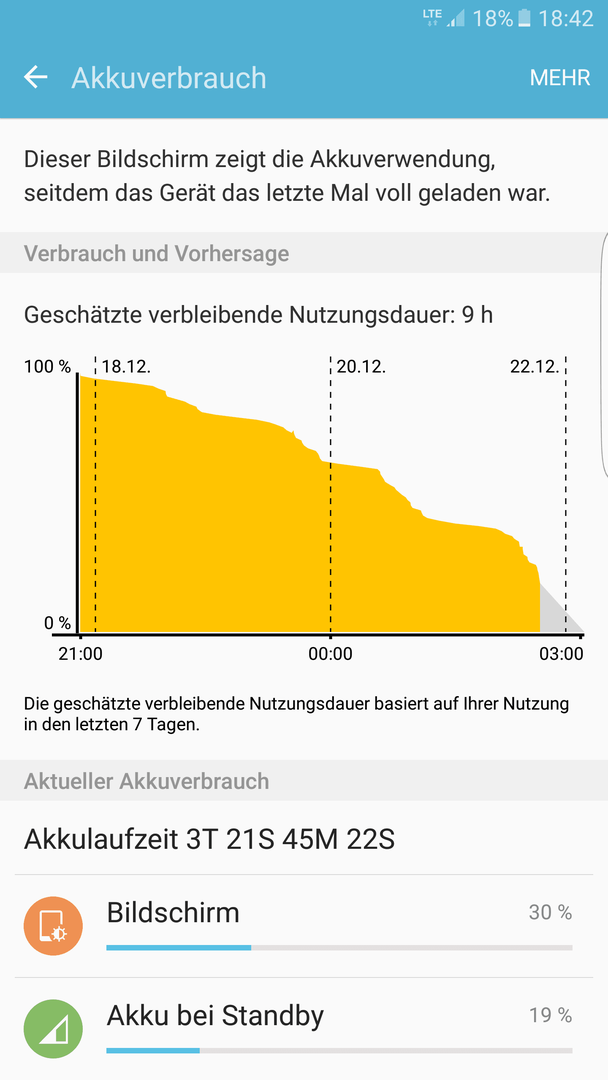The width and height of the screenshot is (608, 1080).
Task: Open Bildschirm battery usage details
Action: click(x=304, y=926)
